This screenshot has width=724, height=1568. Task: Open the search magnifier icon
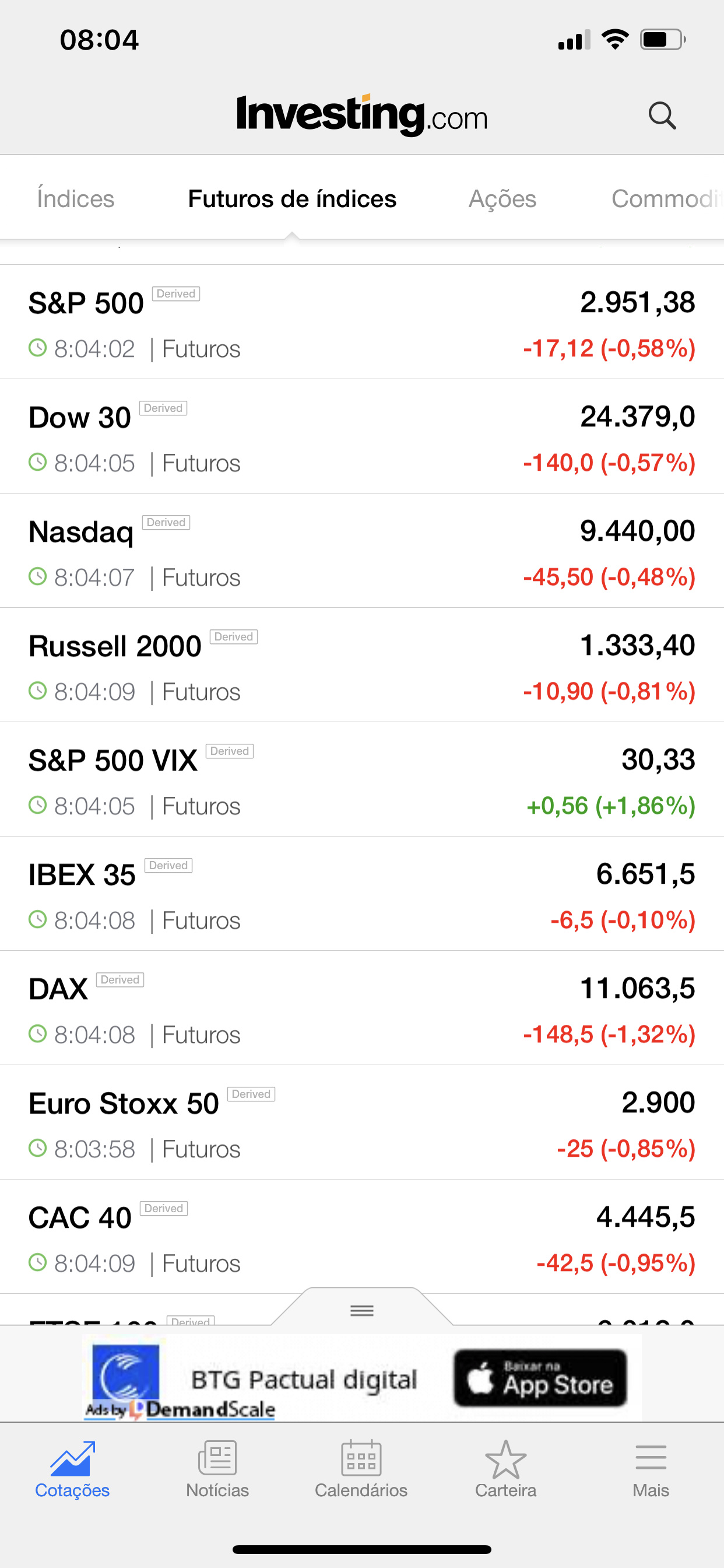pos(662,116)
